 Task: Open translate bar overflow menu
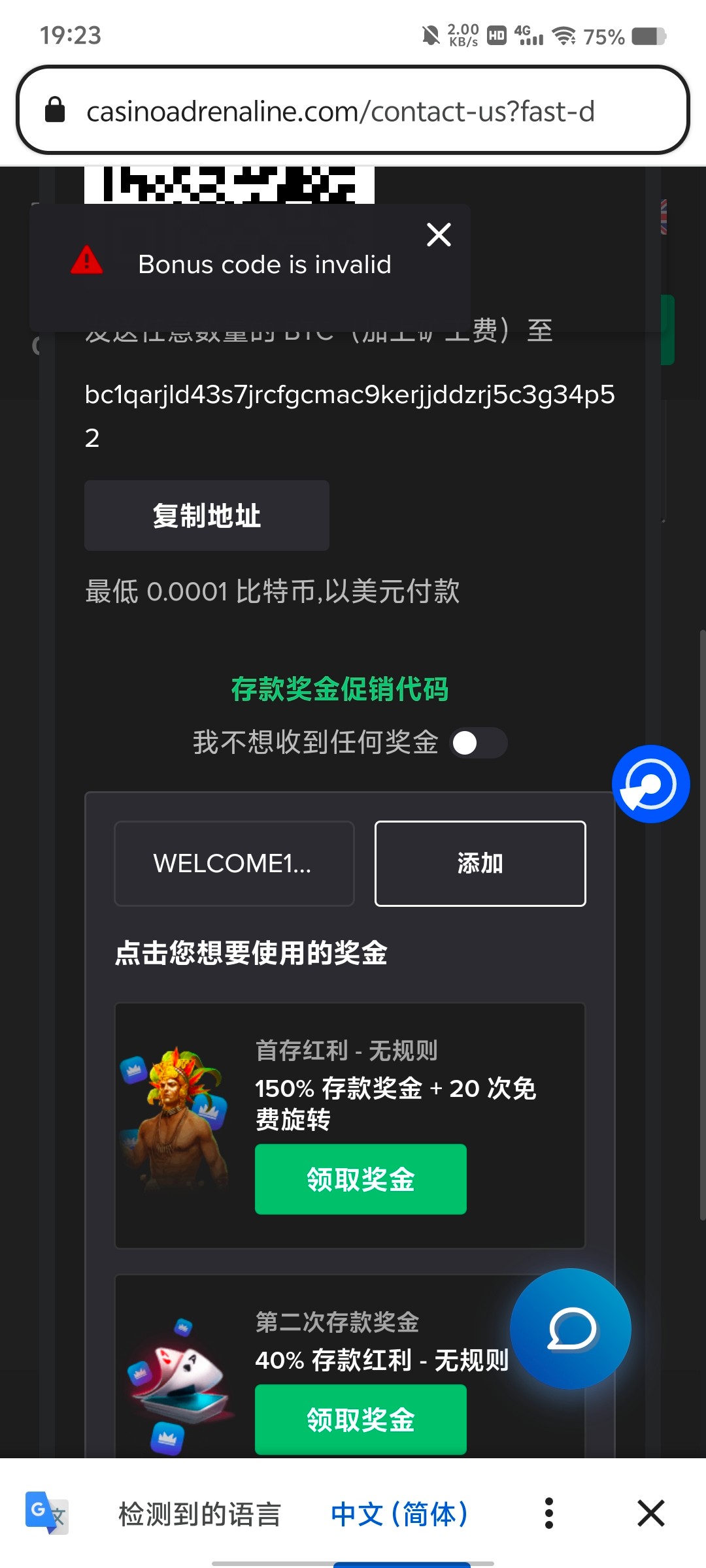click(549, 1514)
